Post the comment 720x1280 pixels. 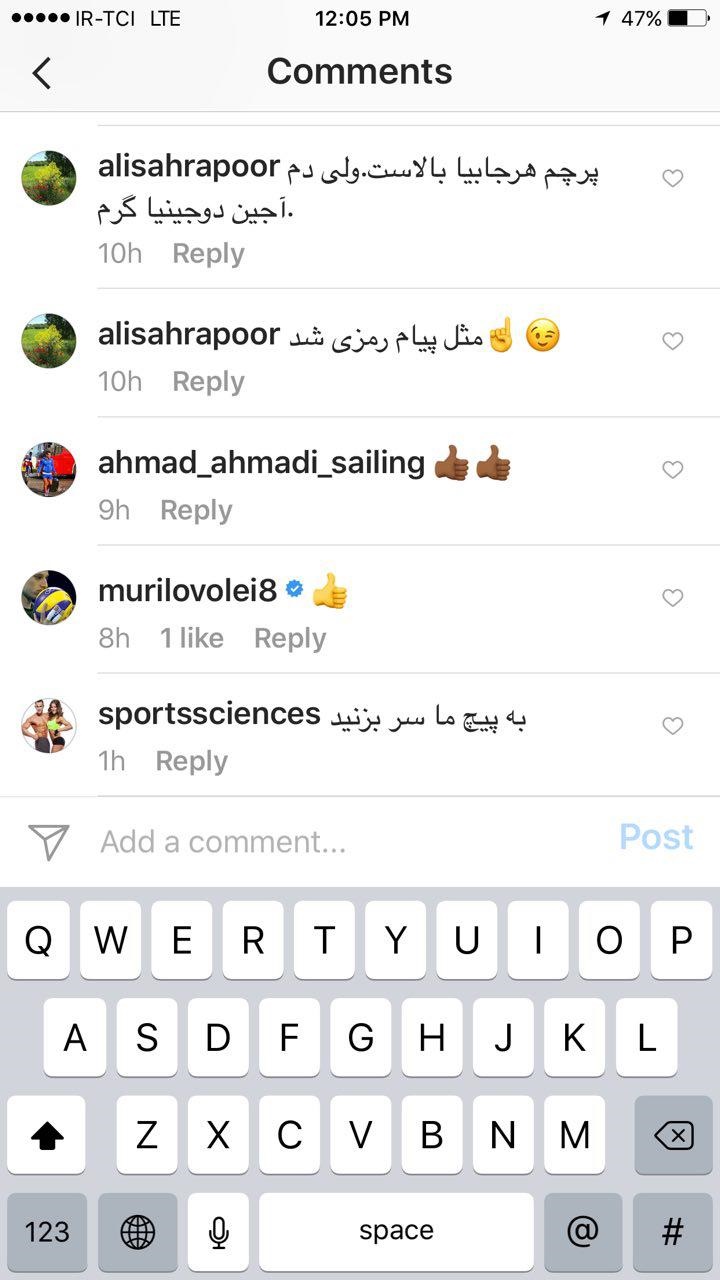(656, 837)
